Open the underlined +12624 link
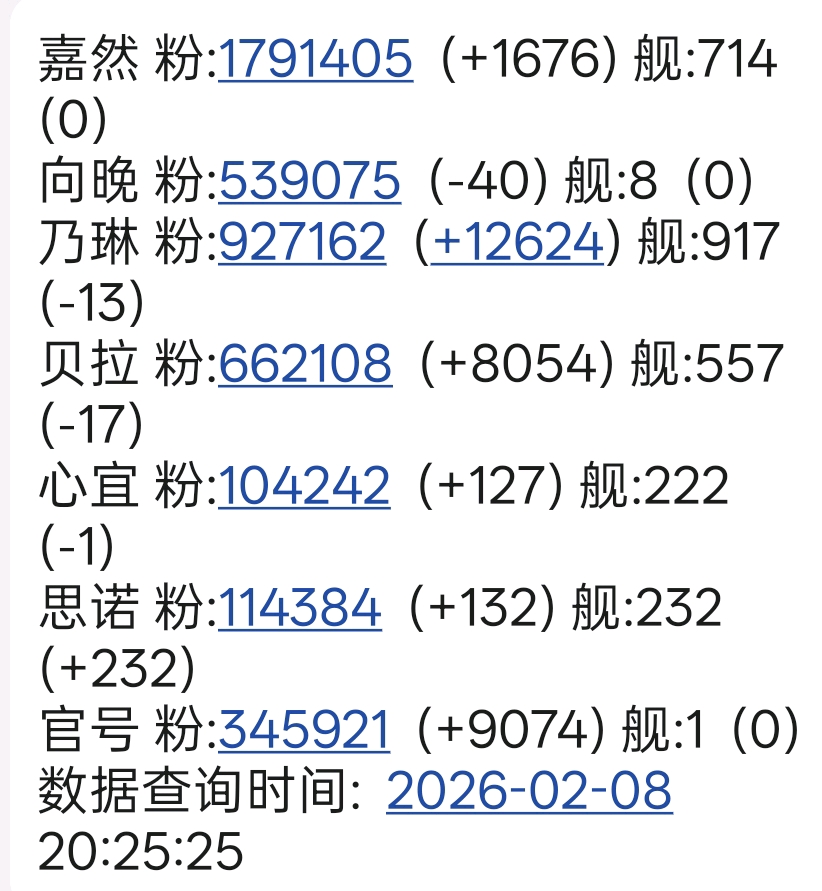 [517, 243]
